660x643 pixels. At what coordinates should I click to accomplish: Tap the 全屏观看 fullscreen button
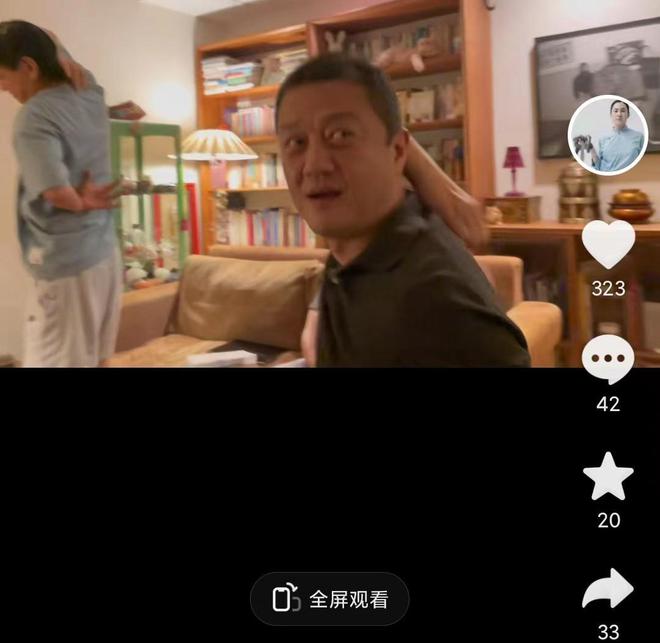click(330, 599)
